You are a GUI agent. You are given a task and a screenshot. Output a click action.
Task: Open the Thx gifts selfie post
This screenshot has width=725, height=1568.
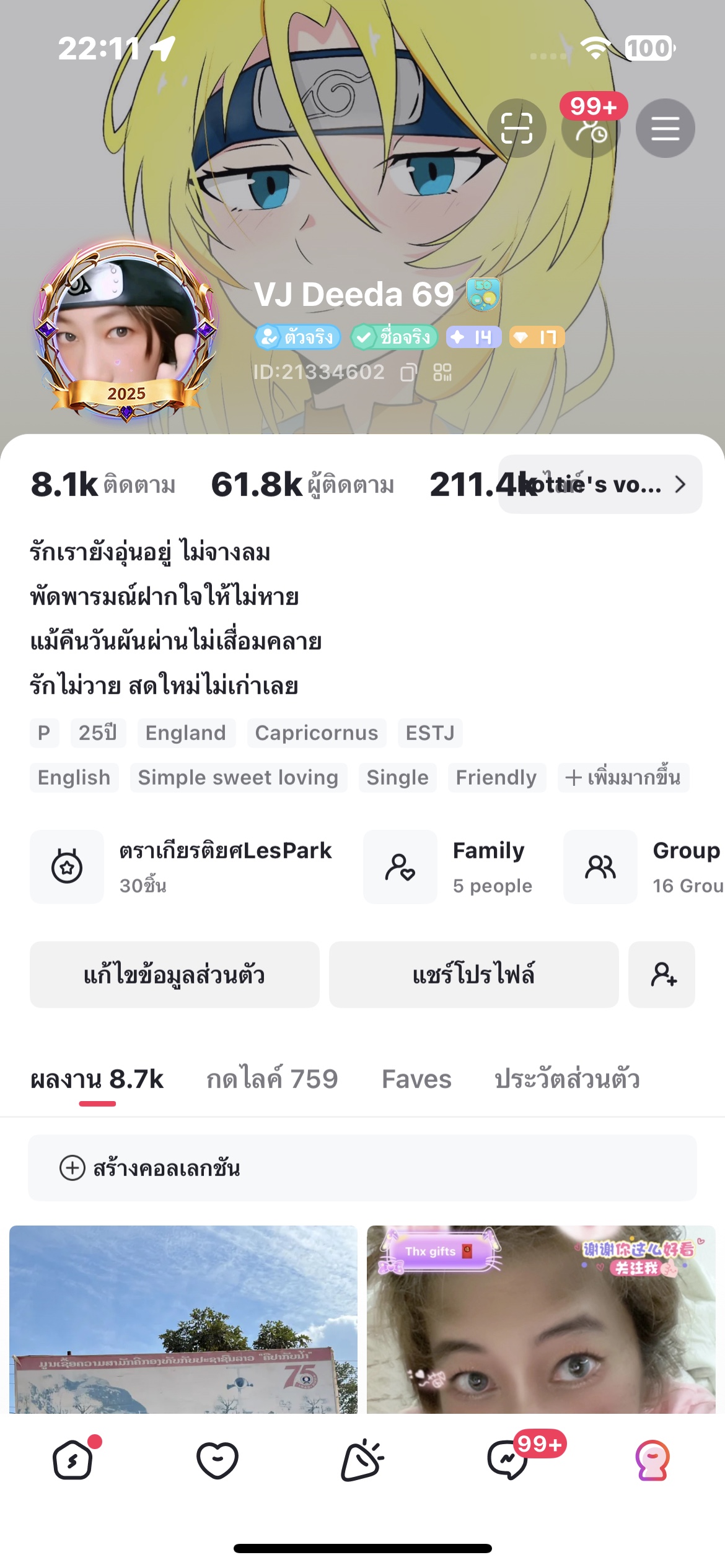pyautogui.click(x=541, y=1319)
